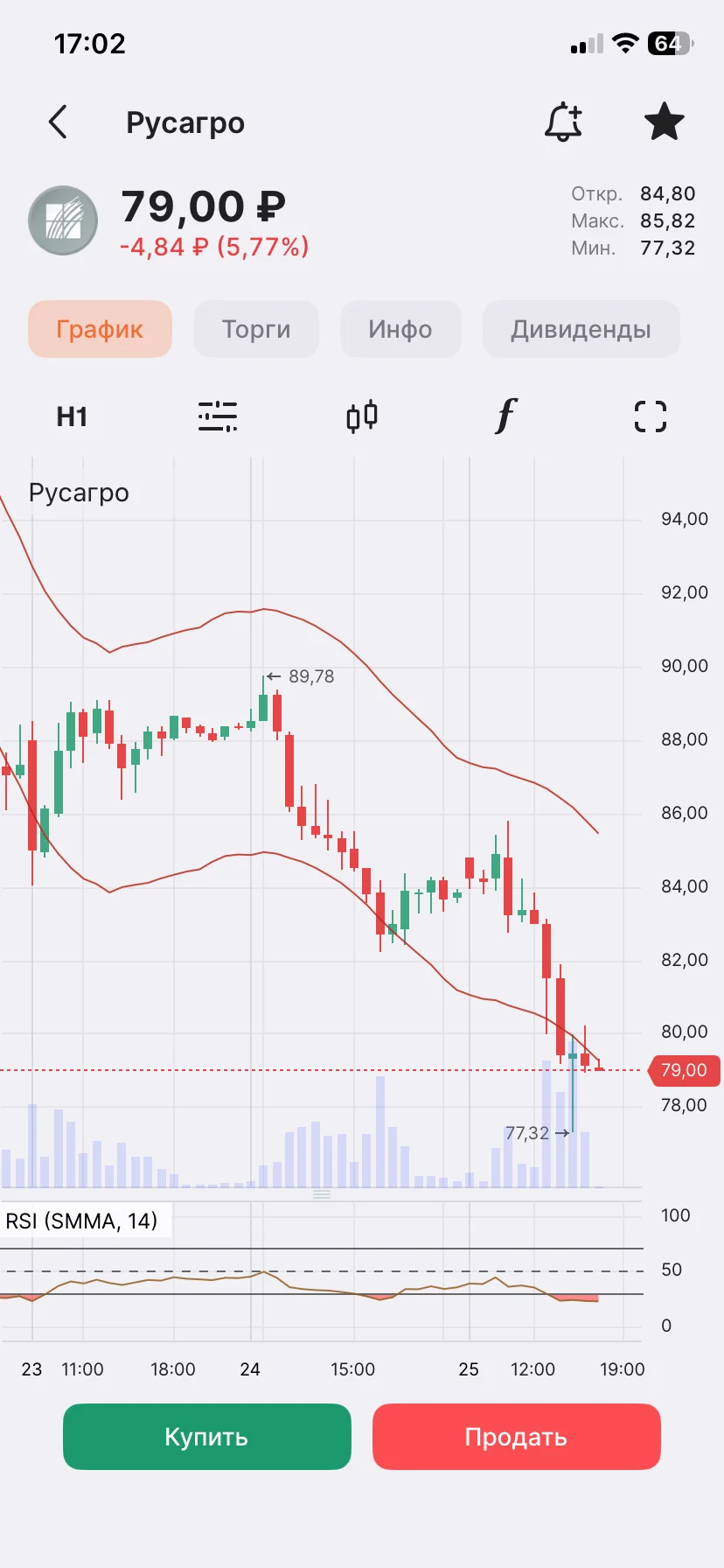Expand the chart to fullscreen
724x1568 pixels.
[651, 416]
